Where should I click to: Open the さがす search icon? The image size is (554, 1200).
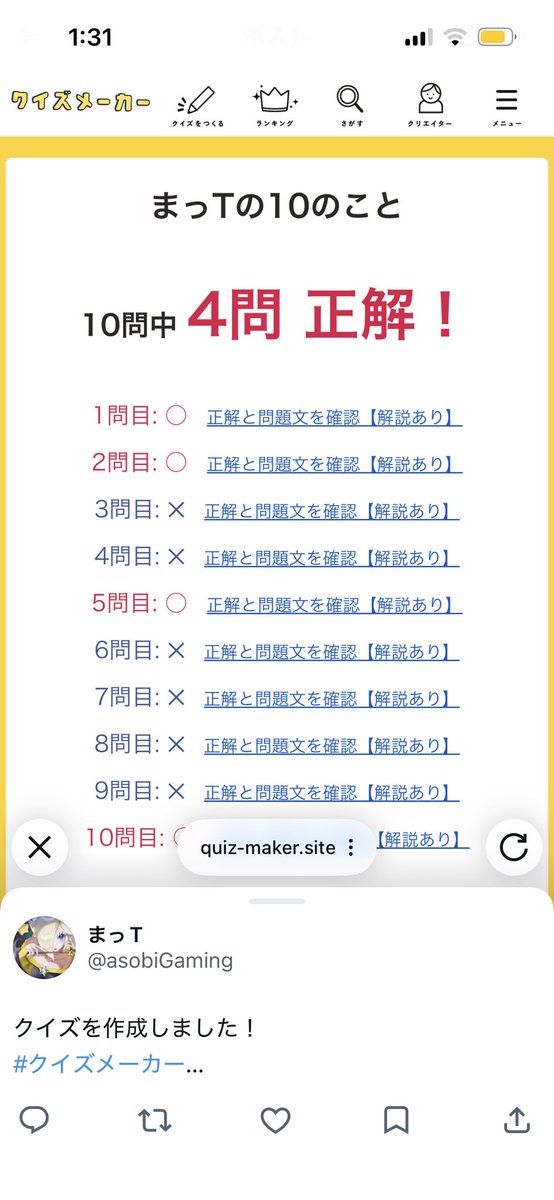coord(349,106)
